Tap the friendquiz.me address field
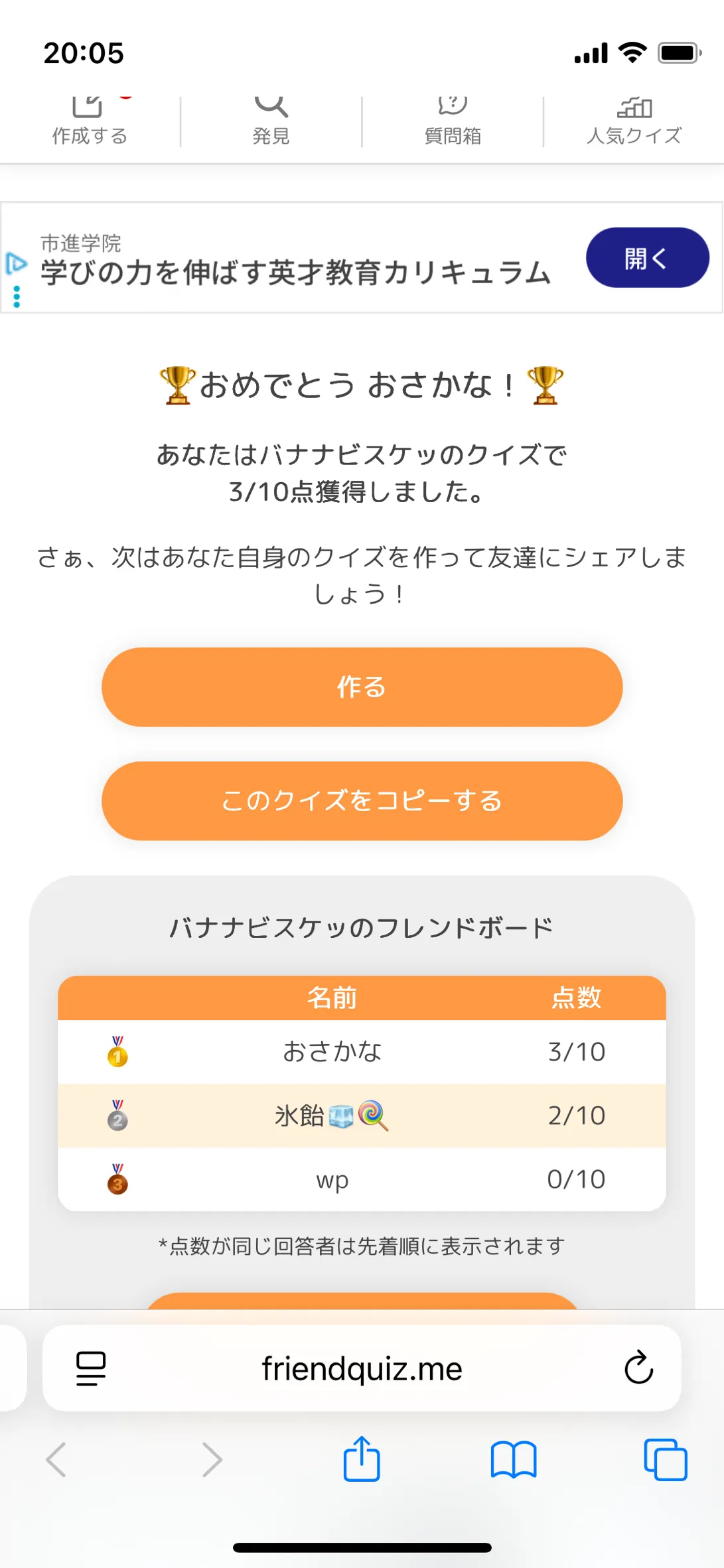724x1568 pixels. click(362, 1368)
